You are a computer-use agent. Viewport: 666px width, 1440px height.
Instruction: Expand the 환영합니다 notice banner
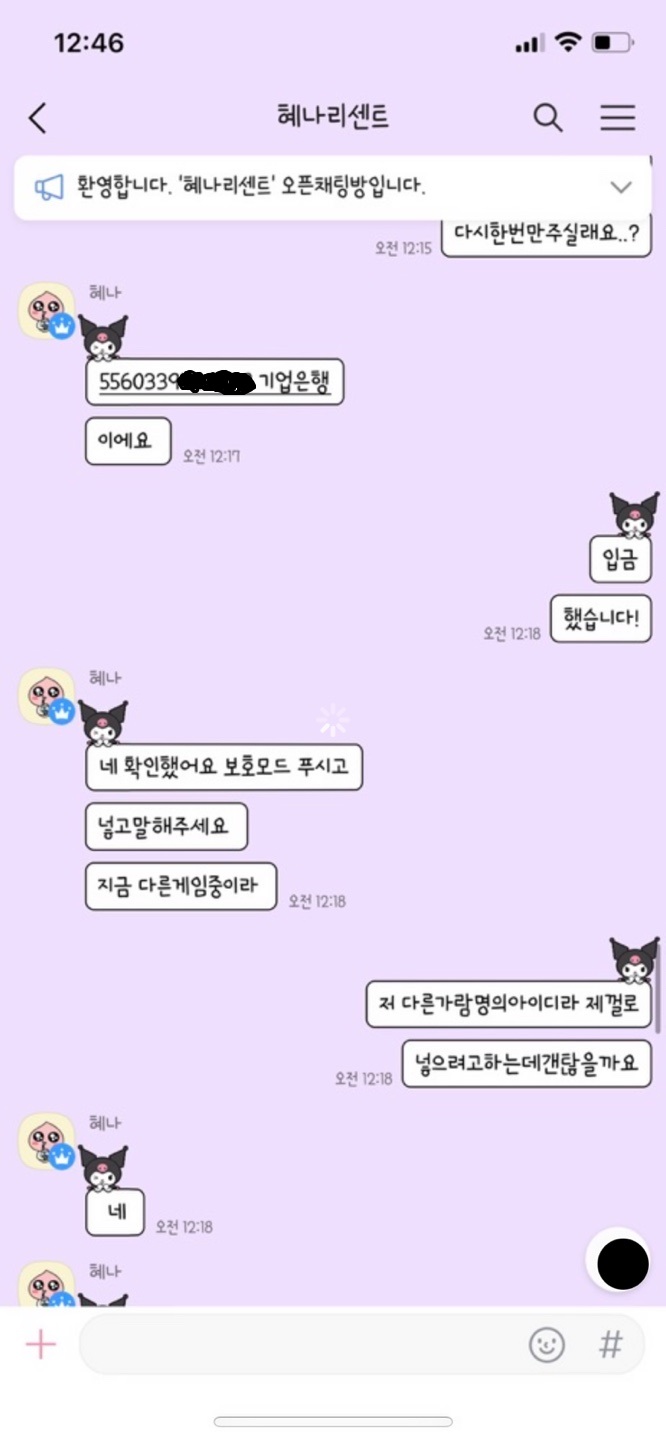pos(620,187)
